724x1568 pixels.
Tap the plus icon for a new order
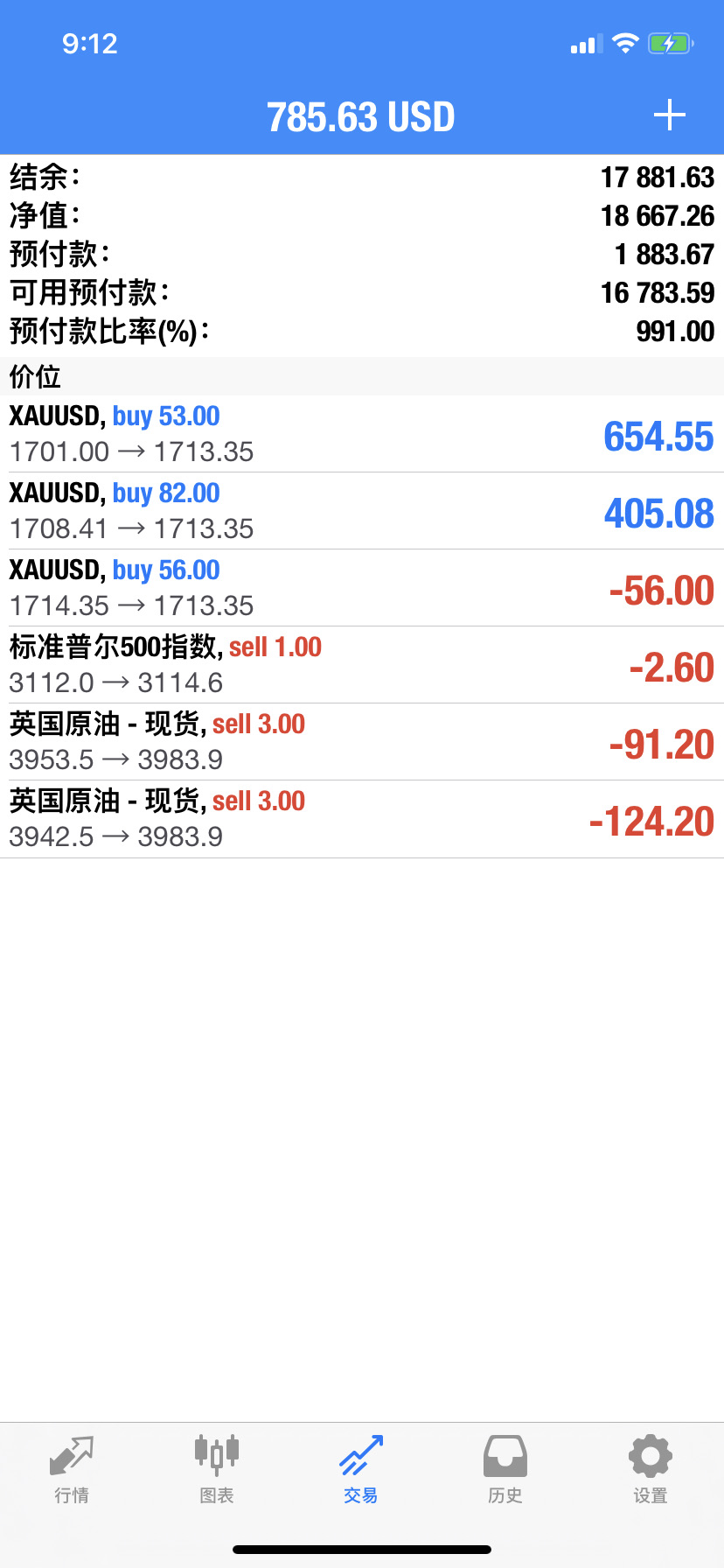coord(669,115)
